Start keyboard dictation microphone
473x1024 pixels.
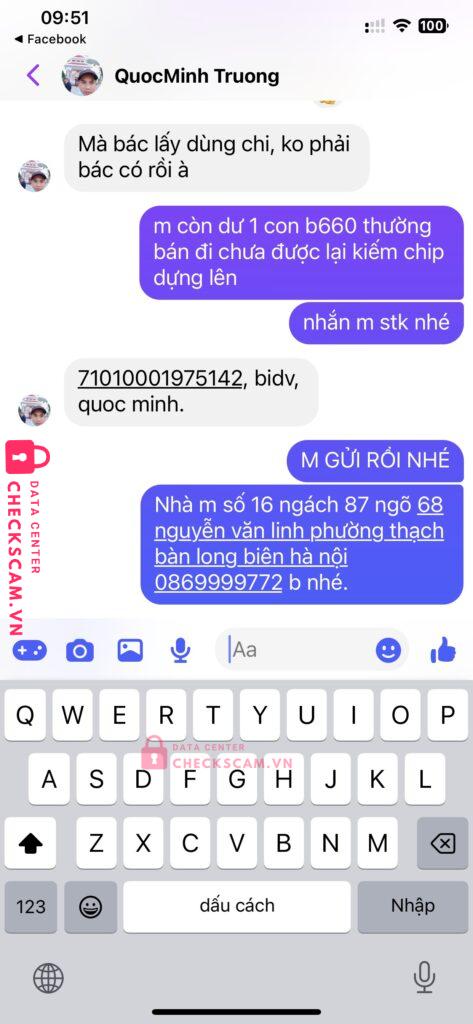pos(425,978)
